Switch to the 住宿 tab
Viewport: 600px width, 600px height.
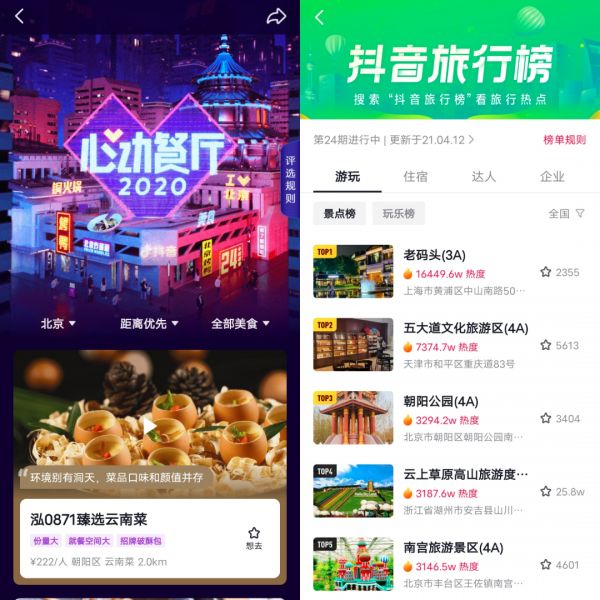(416, 177)
